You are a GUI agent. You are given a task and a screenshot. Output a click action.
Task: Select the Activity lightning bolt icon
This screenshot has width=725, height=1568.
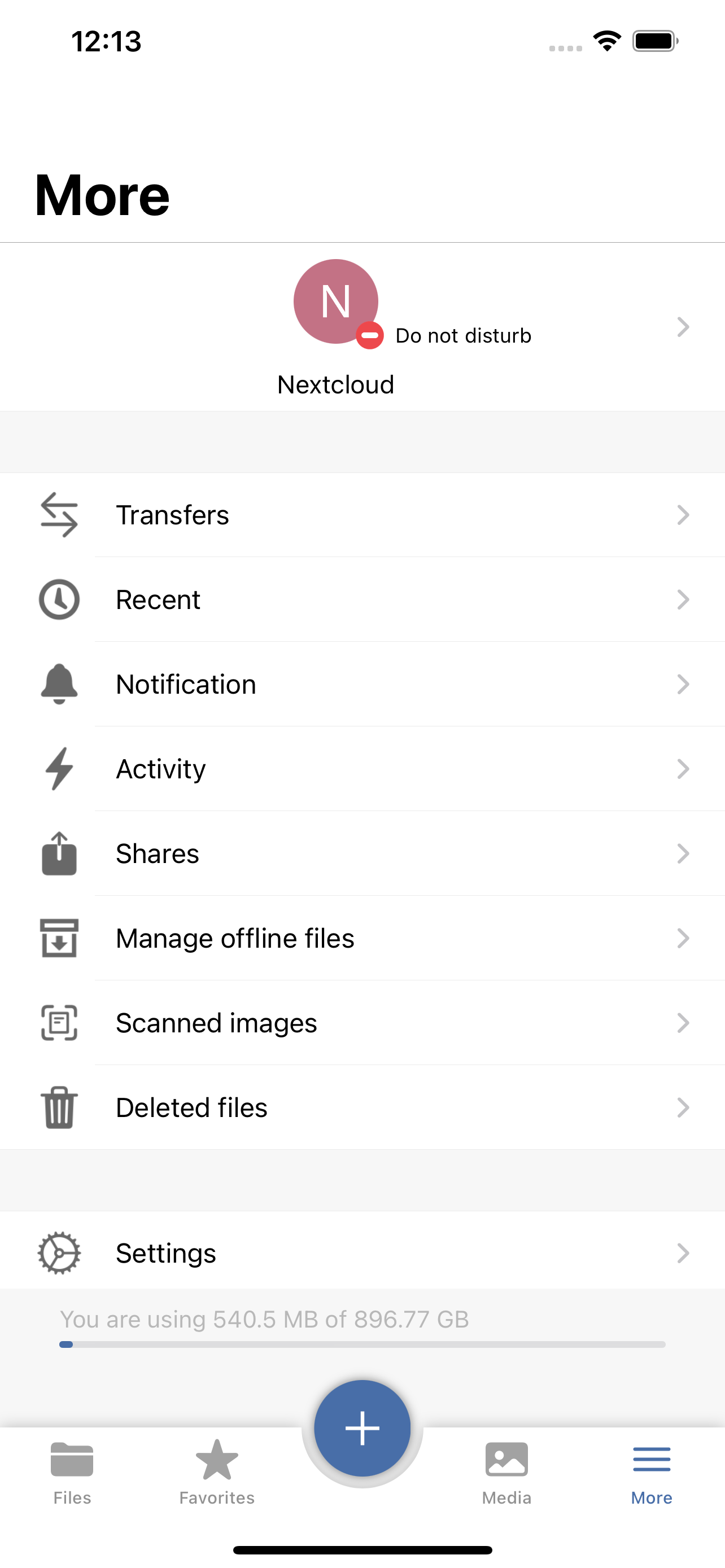58,769
